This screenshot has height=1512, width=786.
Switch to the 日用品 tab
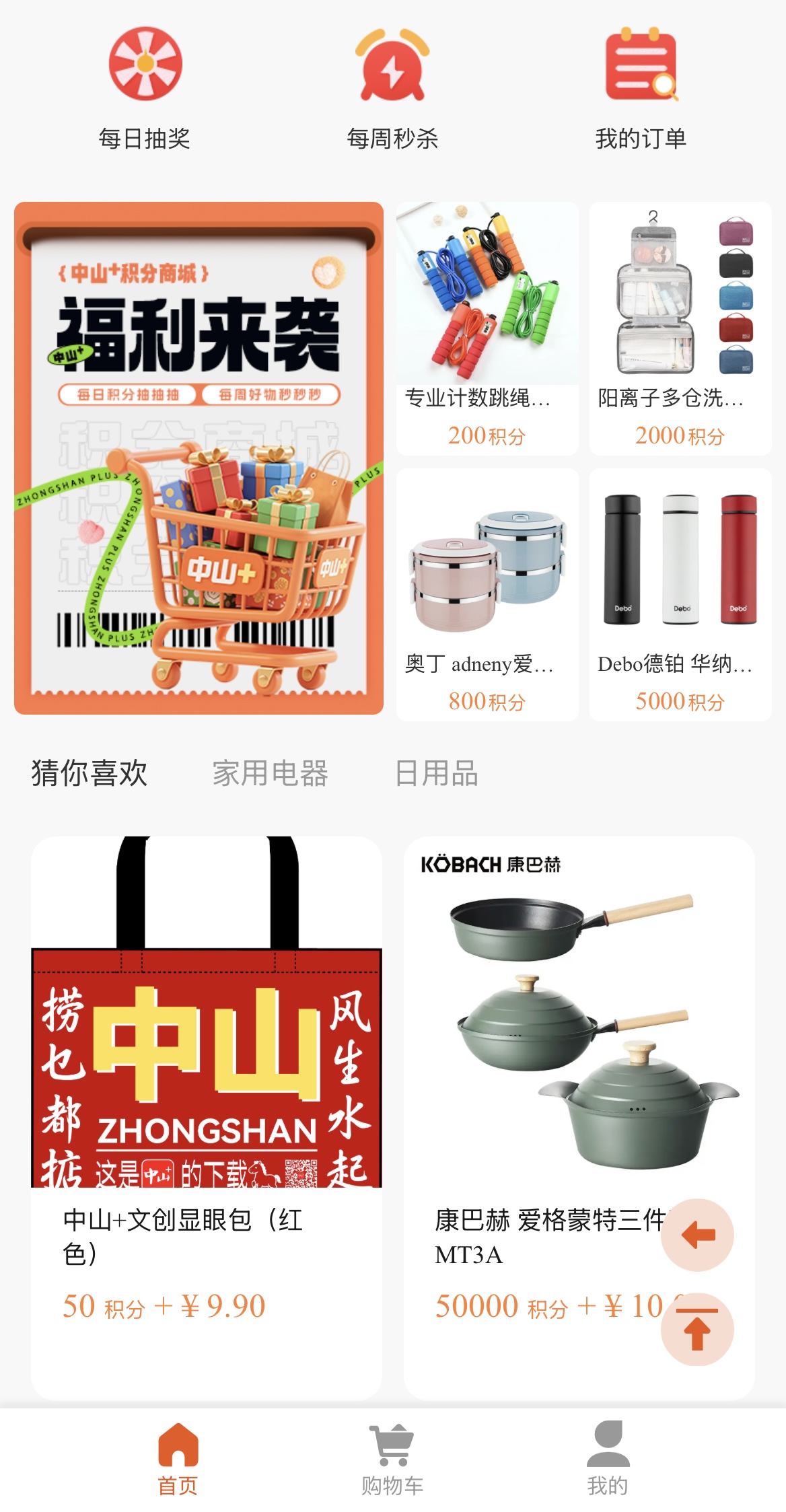pos(436,773)
